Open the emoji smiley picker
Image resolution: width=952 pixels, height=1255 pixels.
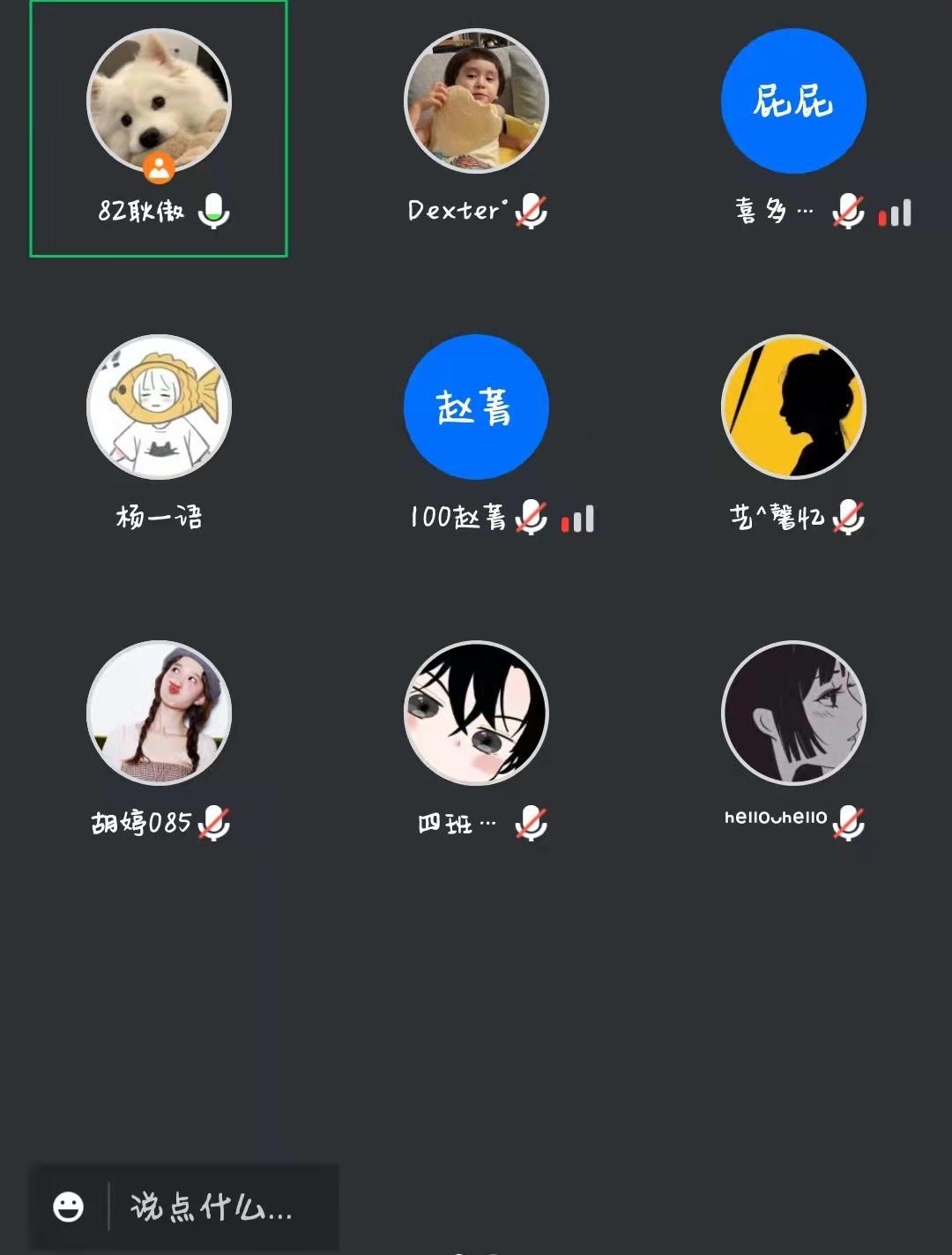point(69,1206)
